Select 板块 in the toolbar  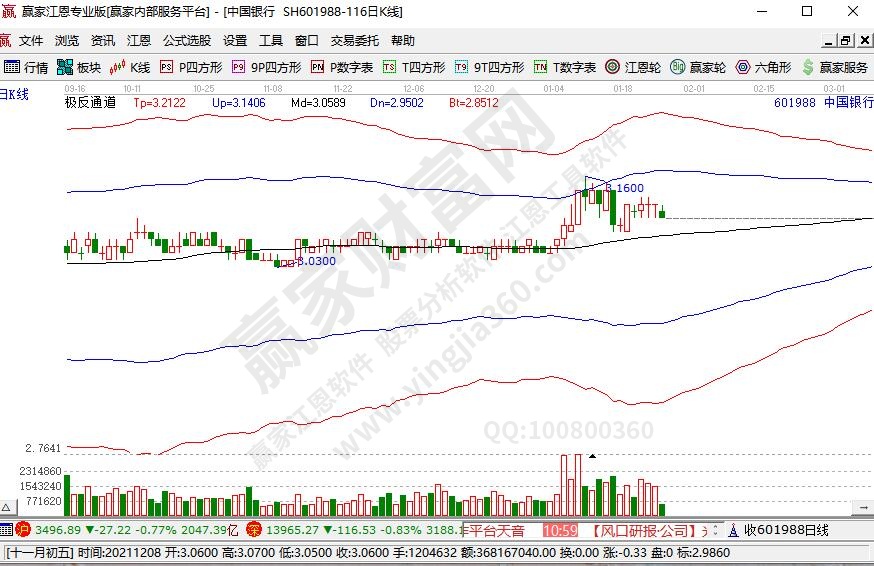click(79, 67)
